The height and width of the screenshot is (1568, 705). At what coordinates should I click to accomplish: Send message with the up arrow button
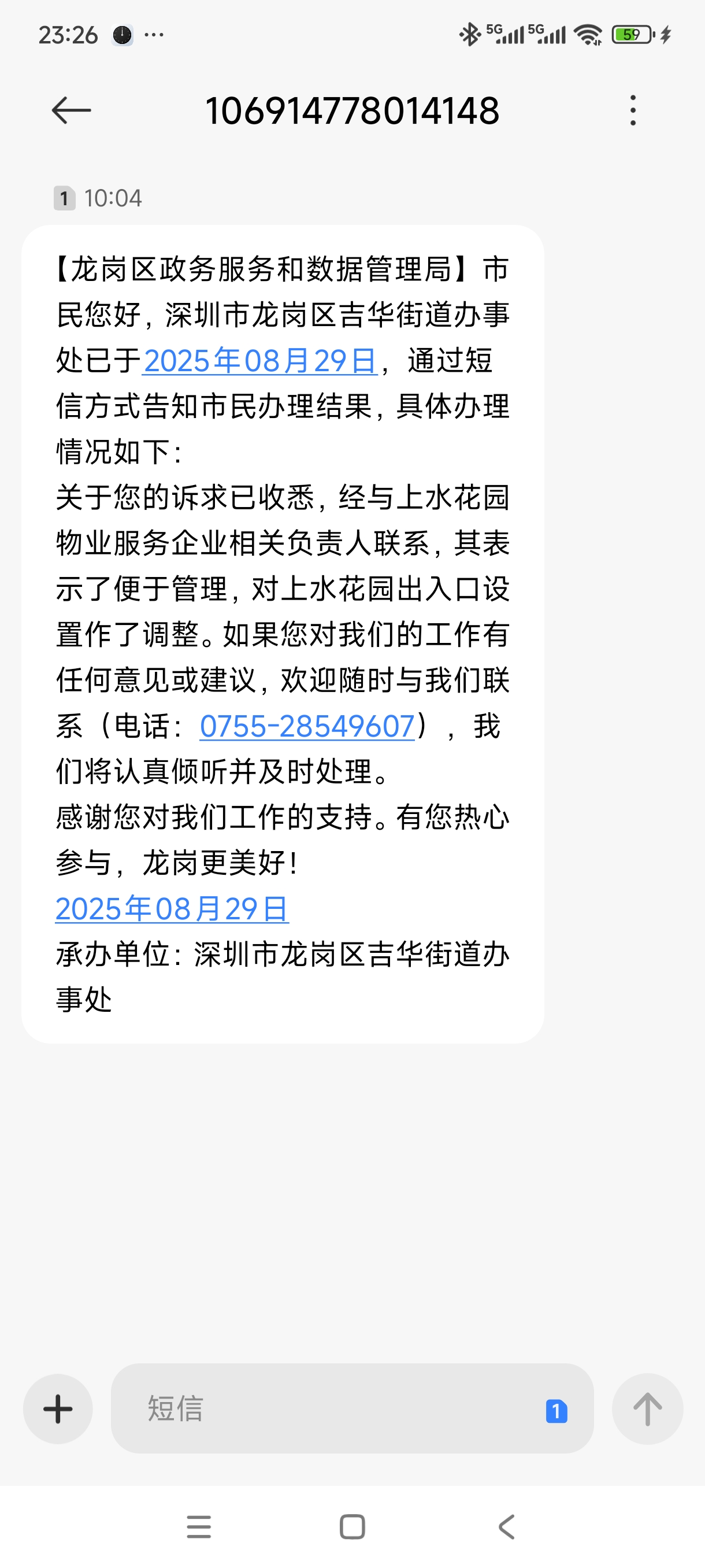pyautogui.click(x=647, y=1408)
